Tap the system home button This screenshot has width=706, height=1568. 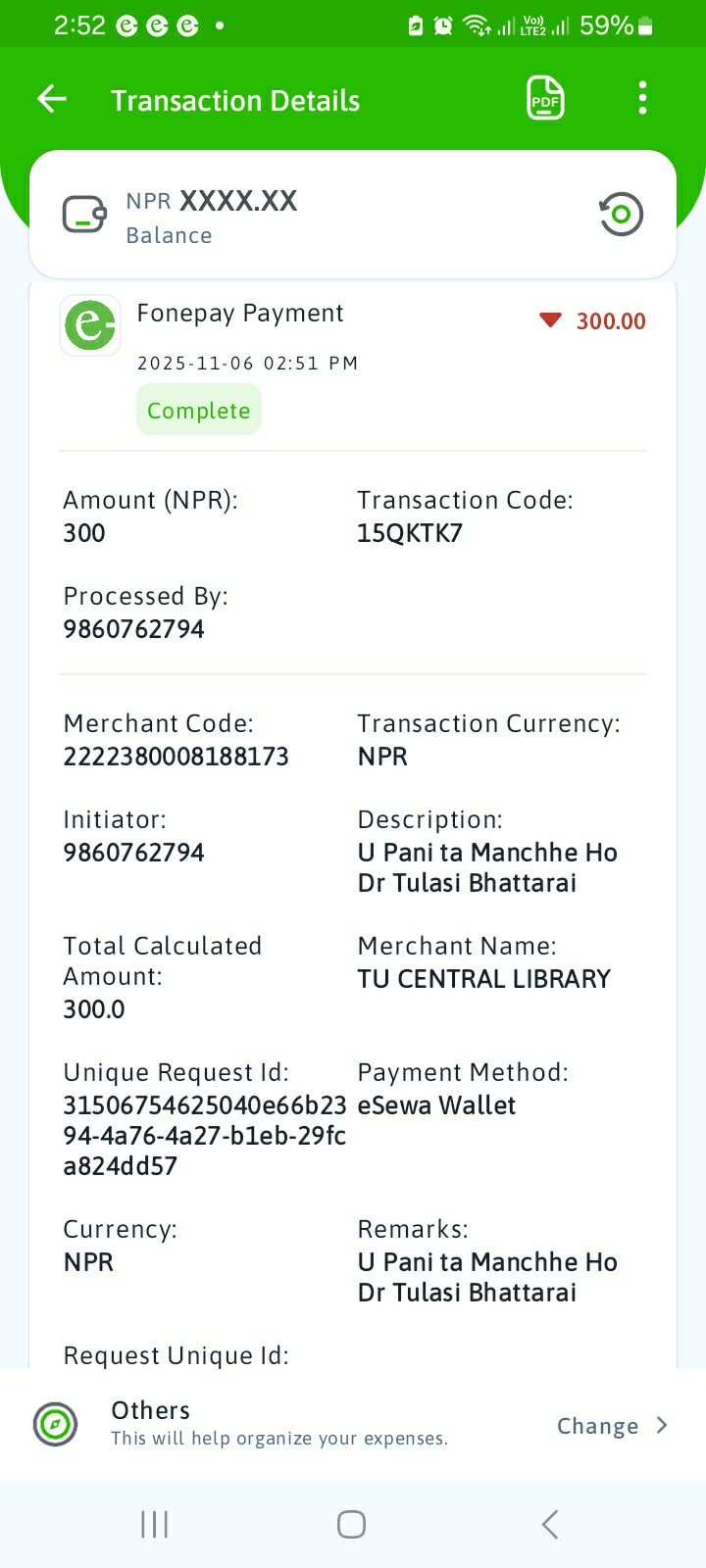(x=351, y=1524)
